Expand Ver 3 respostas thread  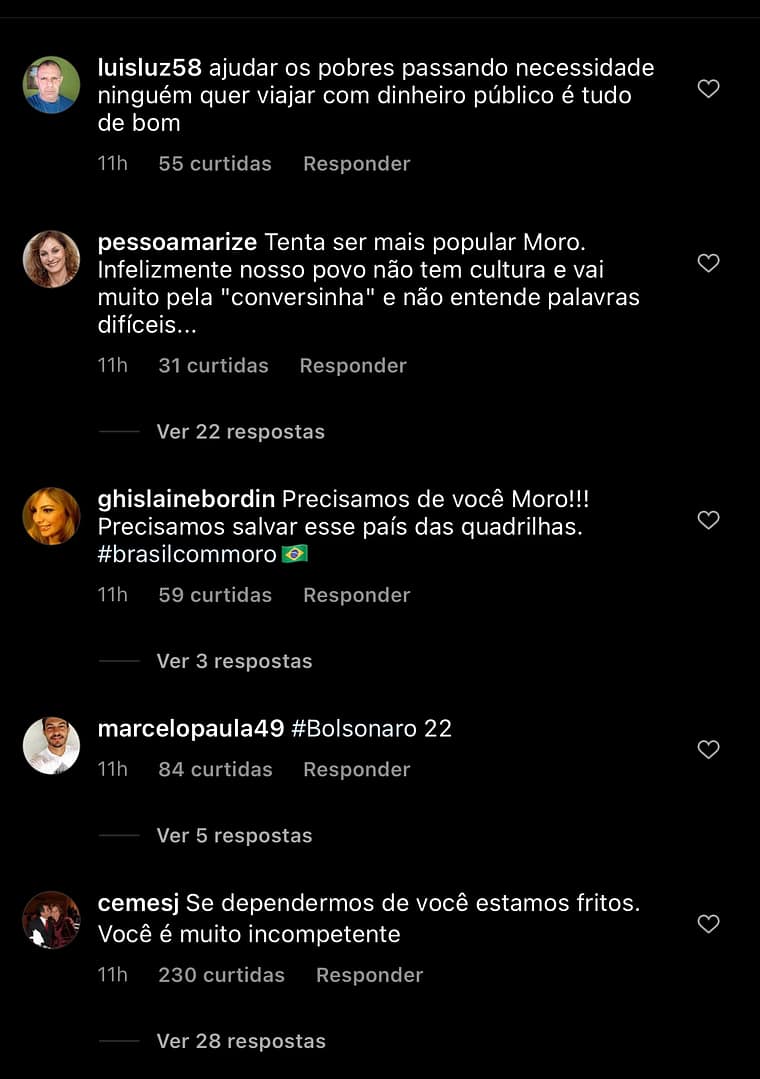tap(234, 661)
